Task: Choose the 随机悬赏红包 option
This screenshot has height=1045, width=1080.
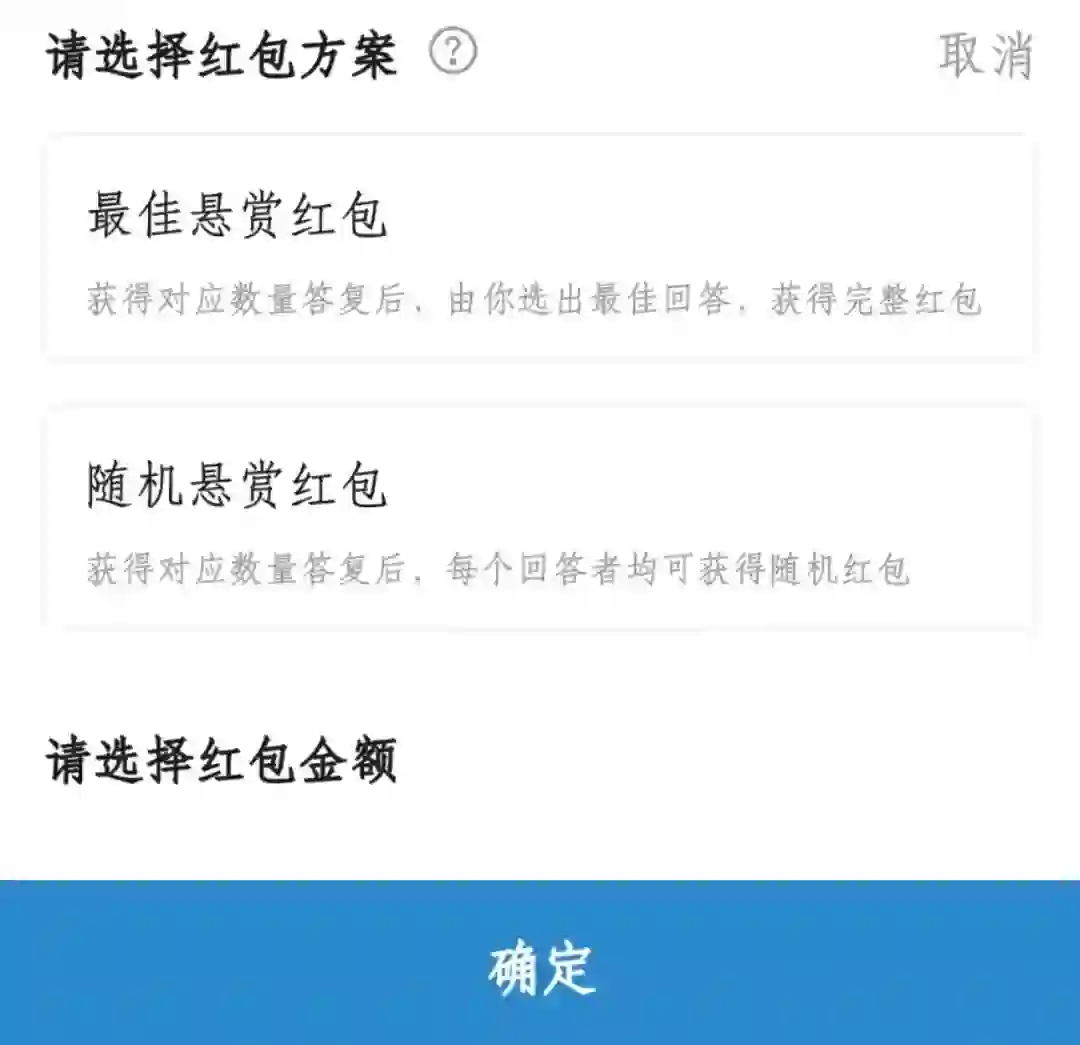Action: (x=537, y=518)
